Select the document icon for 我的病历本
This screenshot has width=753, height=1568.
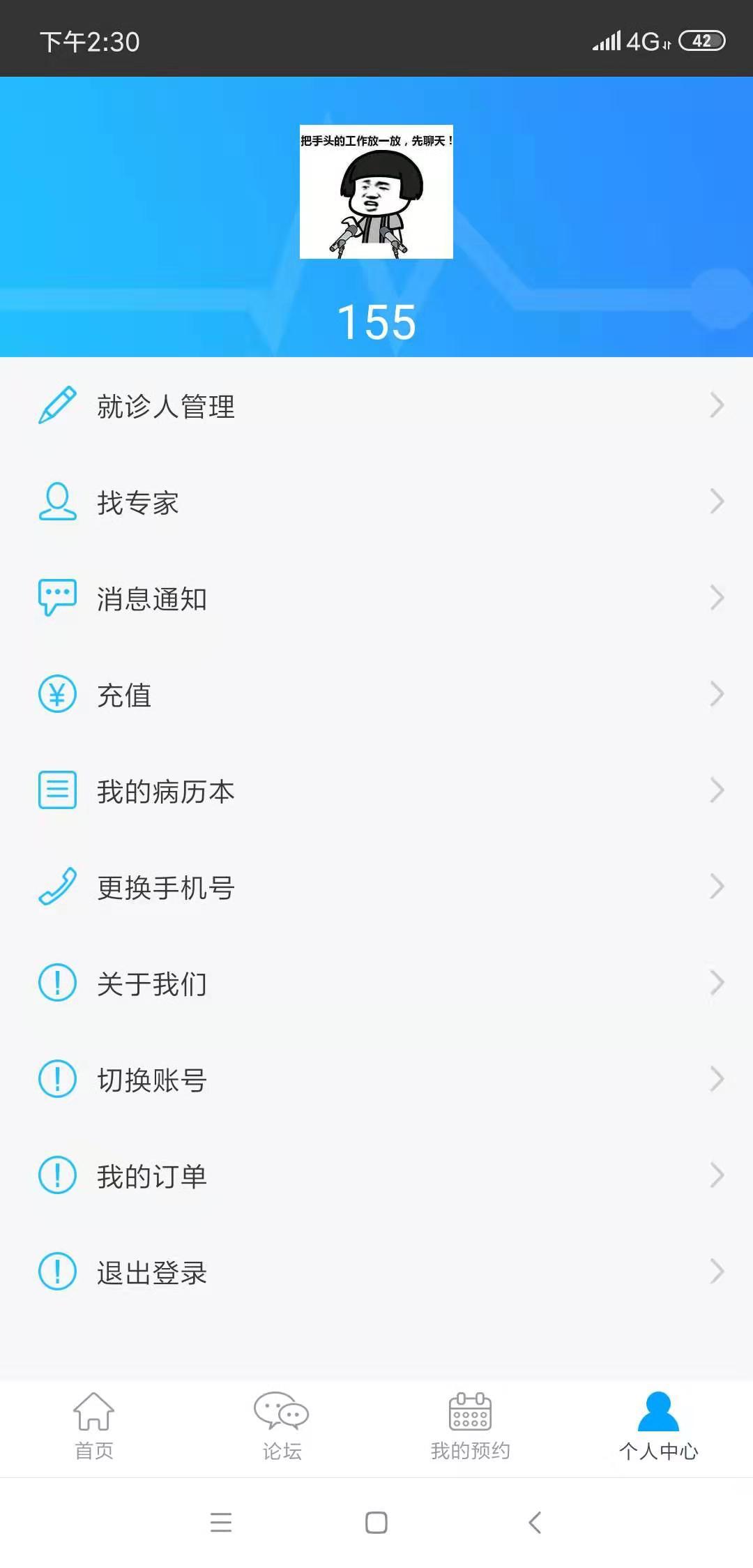(x=58, y=790)
